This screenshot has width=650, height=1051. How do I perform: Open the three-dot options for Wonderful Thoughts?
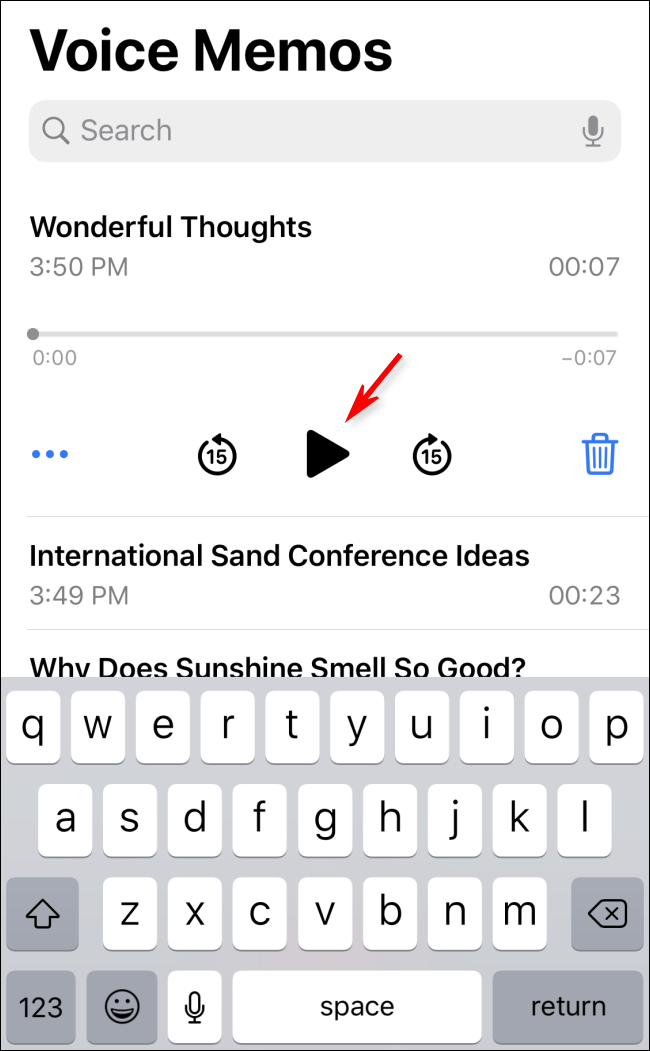tap(50, 455)
